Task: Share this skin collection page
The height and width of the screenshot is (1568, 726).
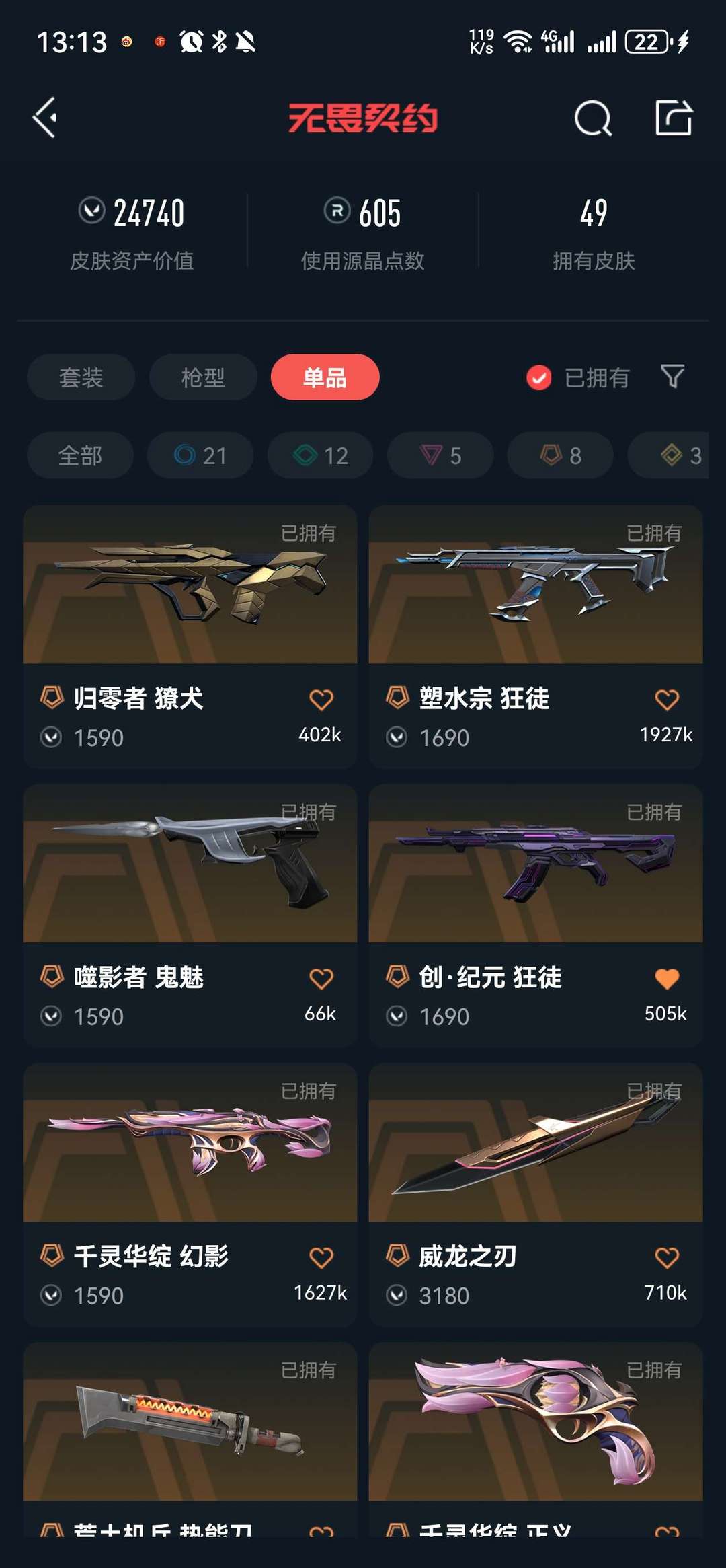Action: click(674, 118)
